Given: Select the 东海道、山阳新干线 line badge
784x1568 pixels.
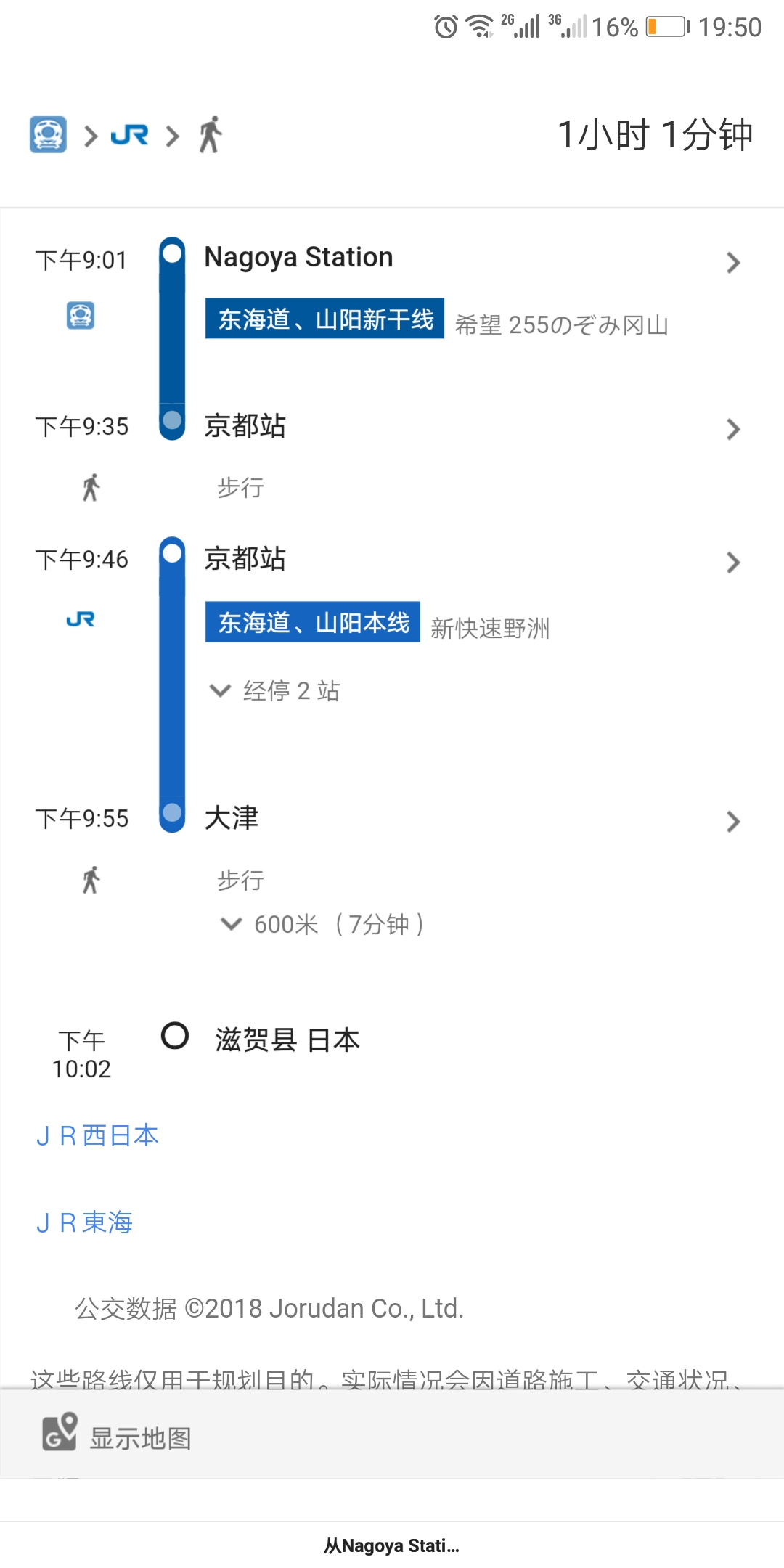Looking at the screenshot, I should click(324, 319).
